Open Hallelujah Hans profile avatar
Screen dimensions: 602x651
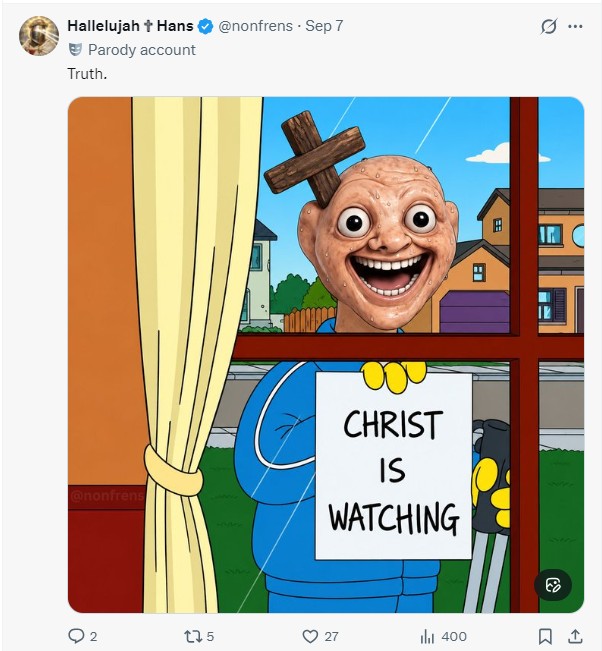39,36
